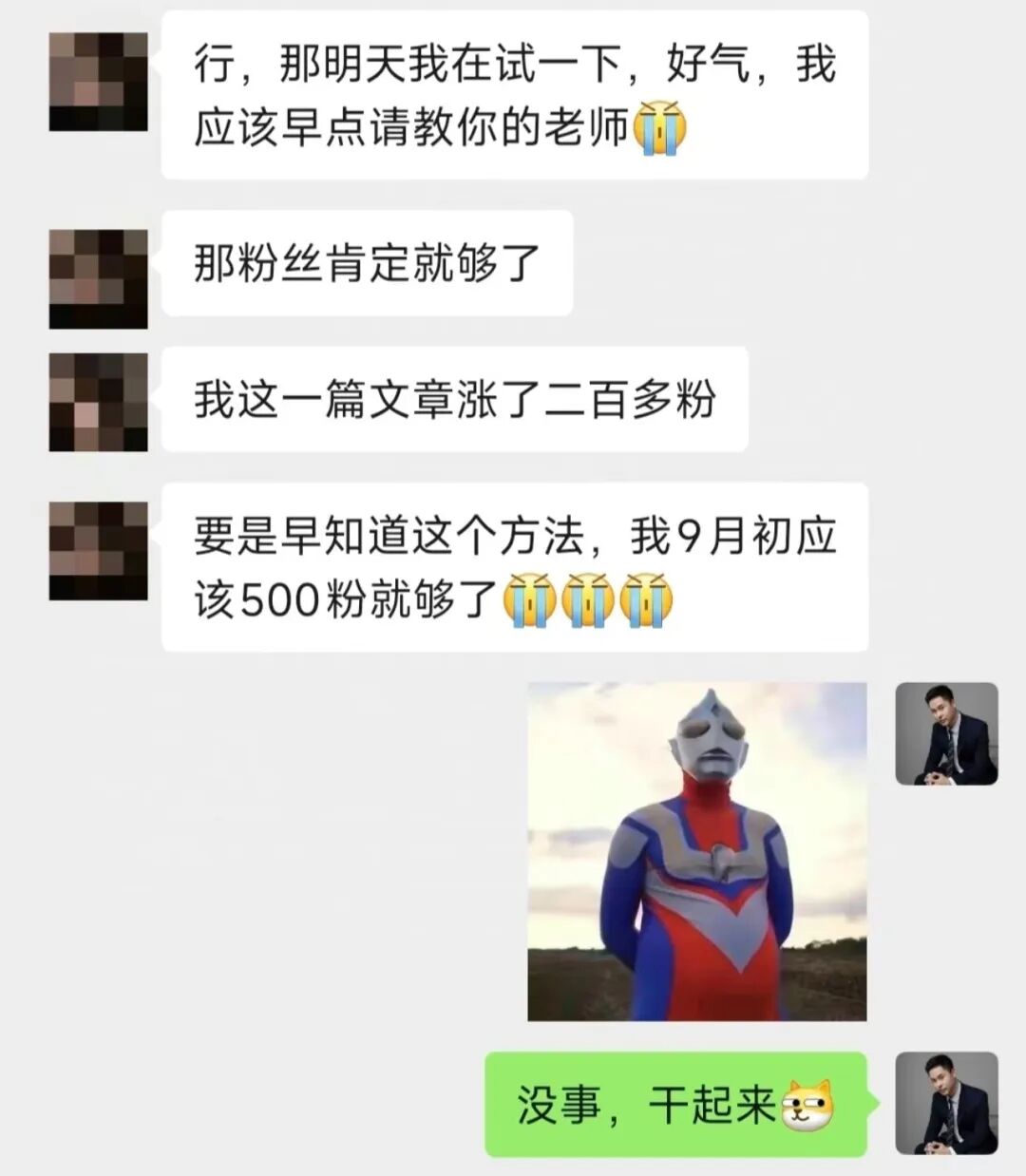
Task: Tap the avatar beside 行，那明天我在试一下
Action: coord(98,81)
